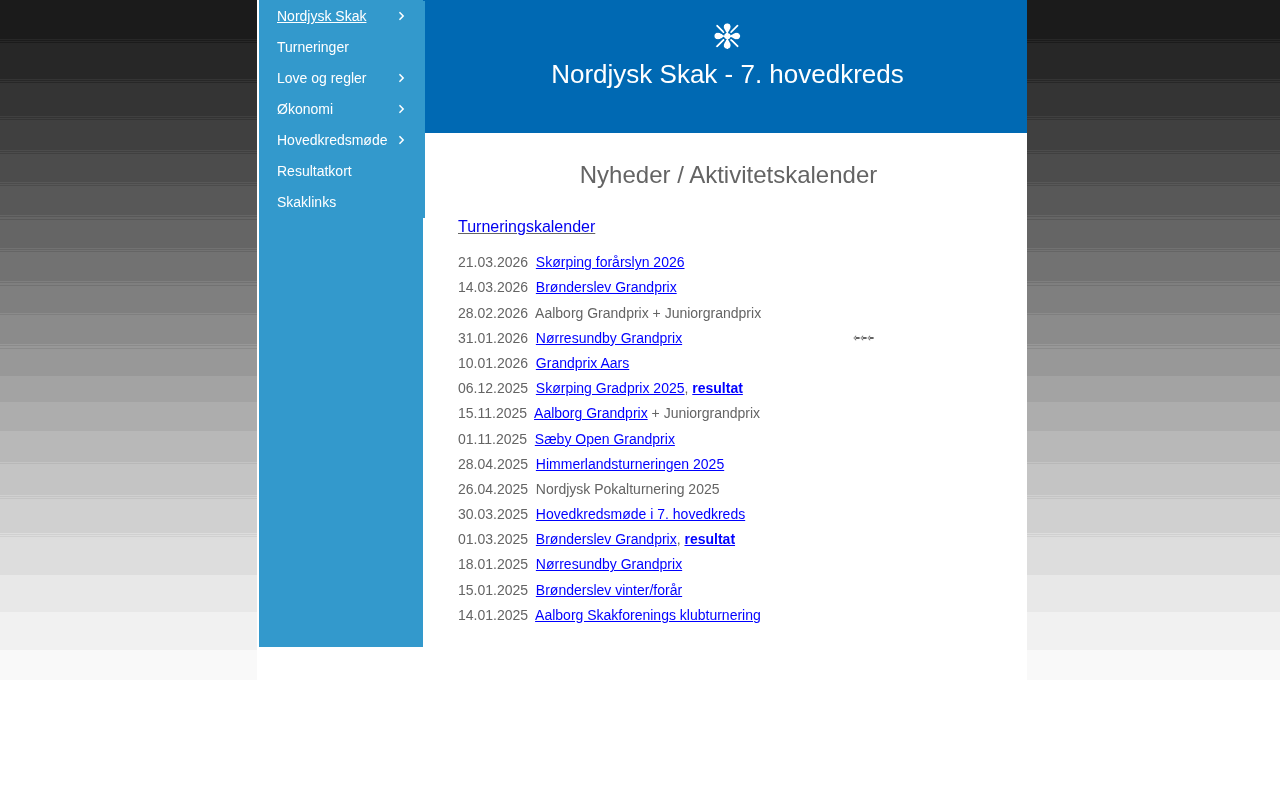
Task: Open Brønderslev Grandprix link dated 14.03.2026
Action: click(606, 287)
